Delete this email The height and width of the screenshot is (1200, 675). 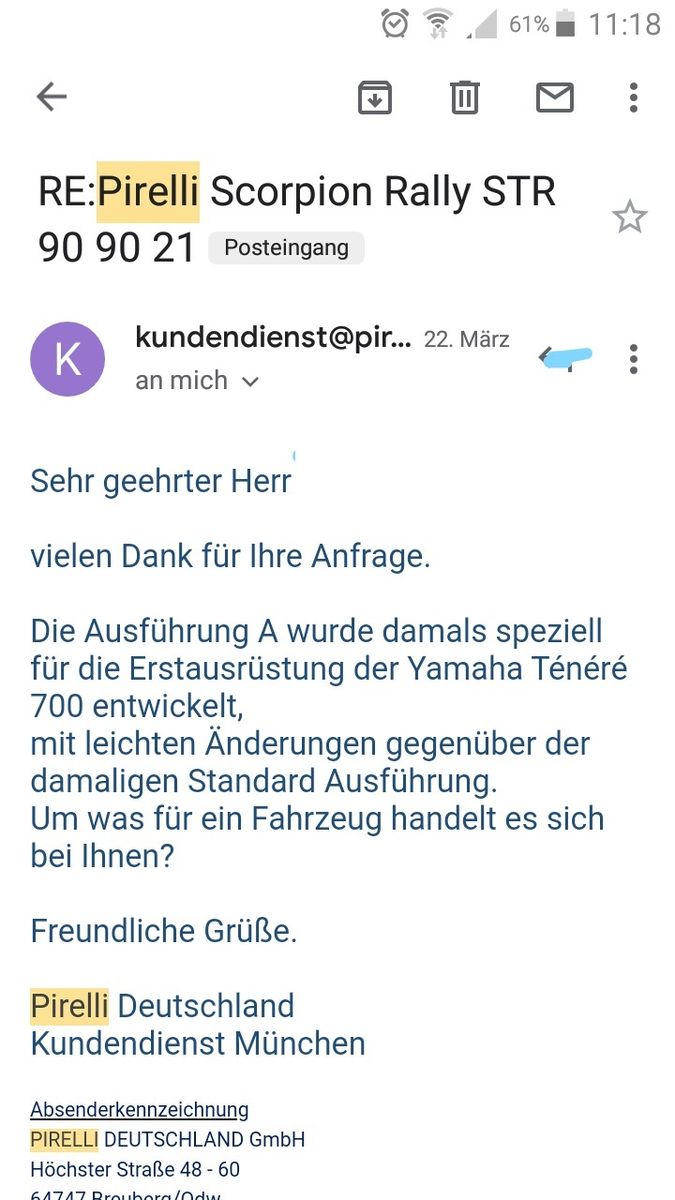[465, 97]
